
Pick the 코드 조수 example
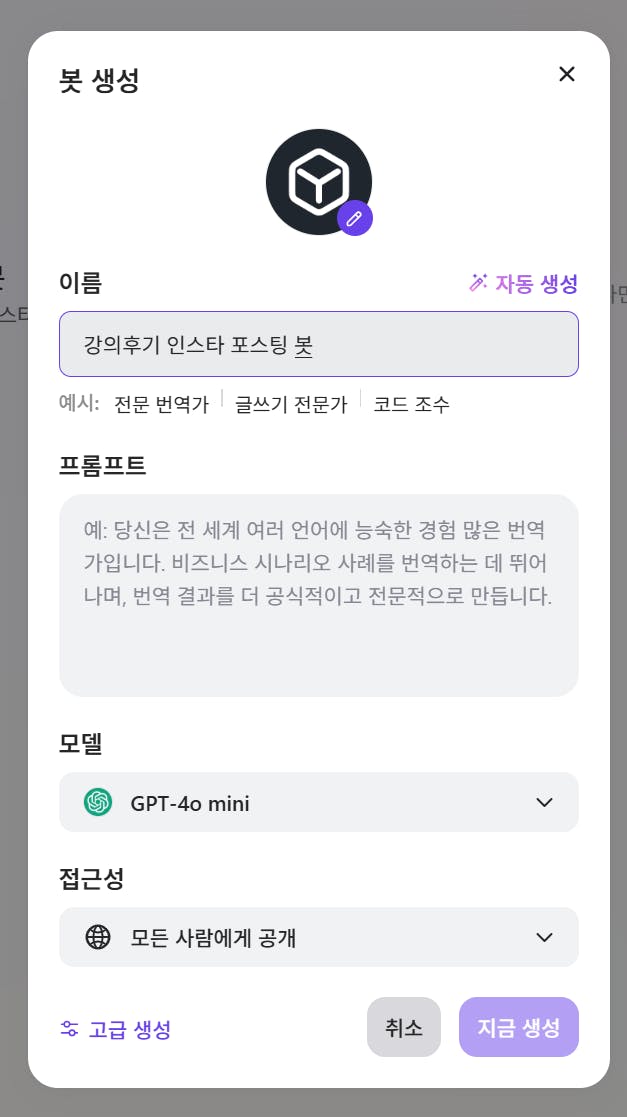coord(411,404)
